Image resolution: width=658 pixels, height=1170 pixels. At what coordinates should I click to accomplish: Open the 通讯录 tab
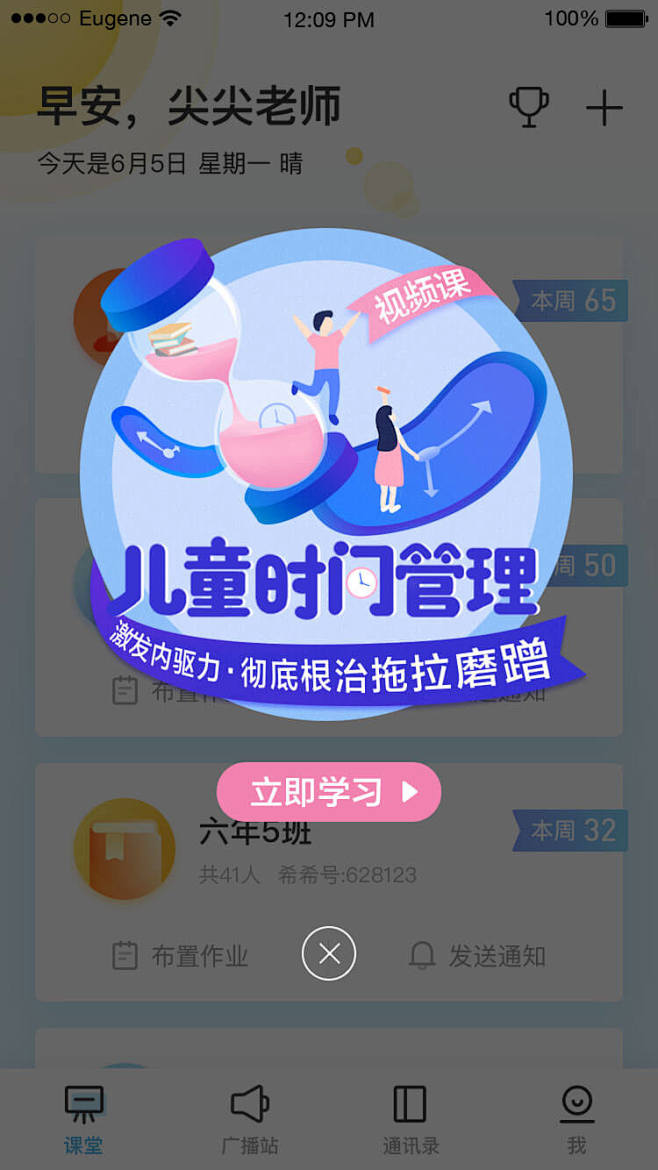[x=410, y=1119]
